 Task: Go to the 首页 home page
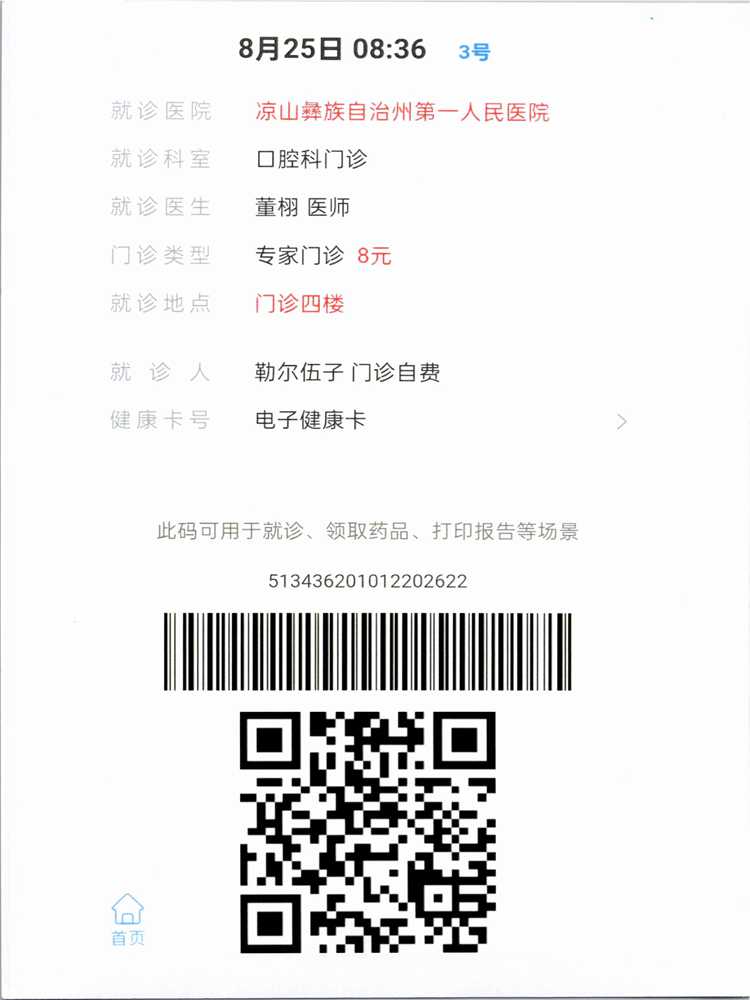click(x=127, y=919)
